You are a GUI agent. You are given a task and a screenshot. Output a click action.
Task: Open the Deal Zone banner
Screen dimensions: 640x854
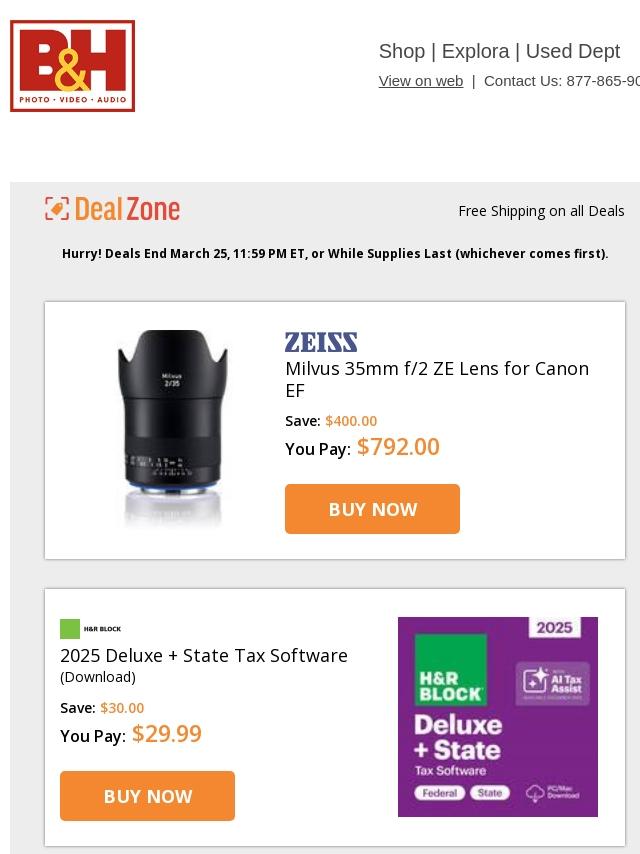click(112, 210)
